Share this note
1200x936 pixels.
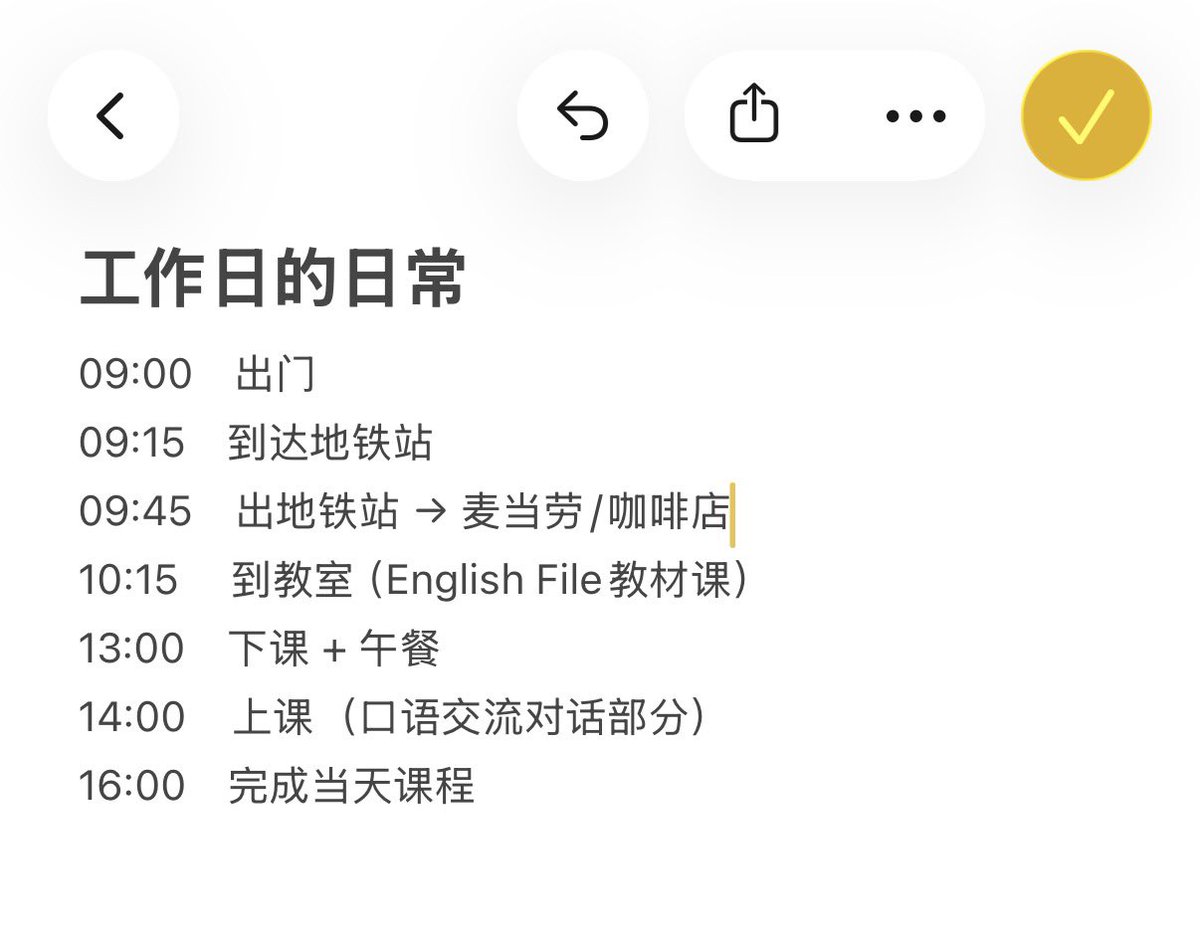point(754,113)
